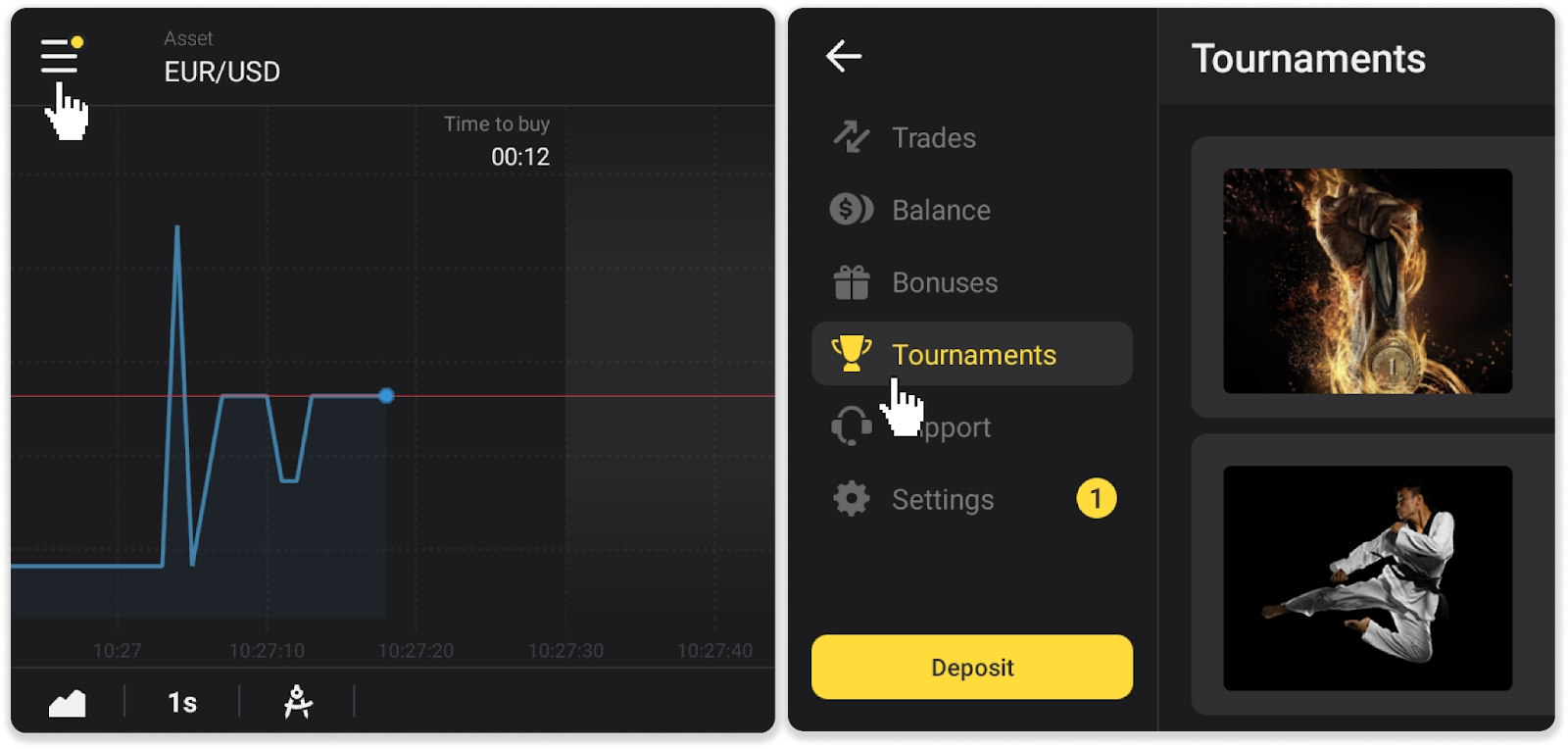
Task: Tap the yellow Deposit button
Action: point(971,667)
